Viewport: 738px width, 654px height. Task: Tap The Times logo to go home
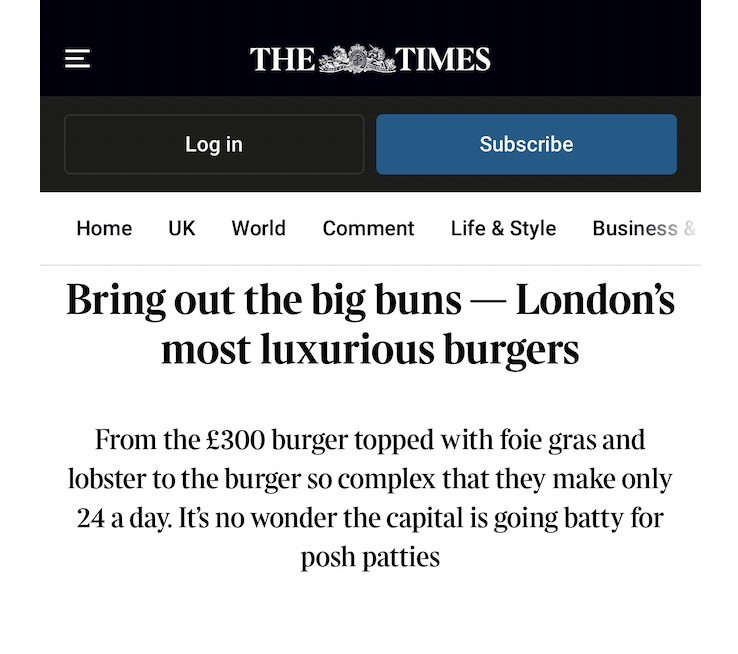[x=370, y=59]
